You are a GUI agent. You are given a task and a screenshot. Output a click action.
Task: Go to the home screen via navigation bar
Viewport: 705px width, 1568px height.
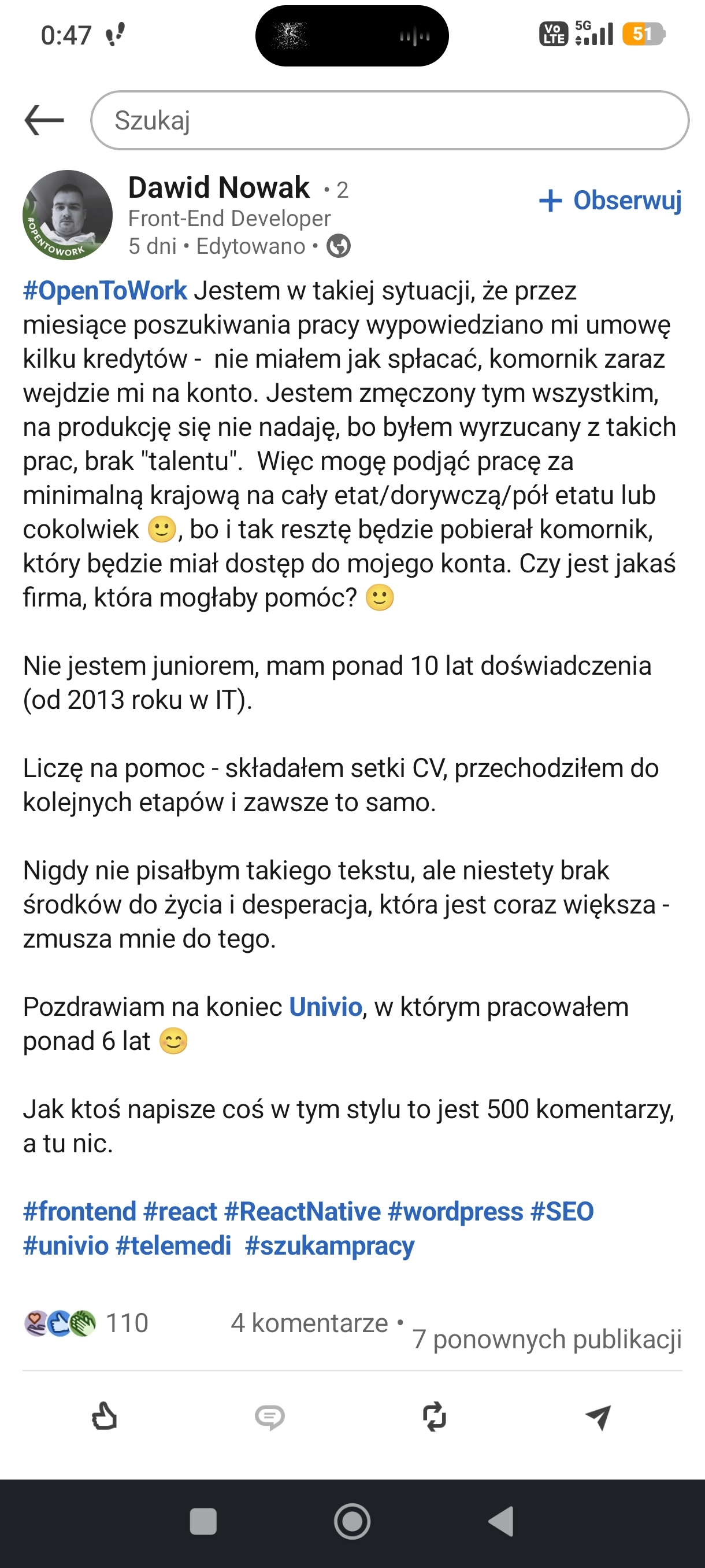pyautogui.click(x=352, y=1522)
